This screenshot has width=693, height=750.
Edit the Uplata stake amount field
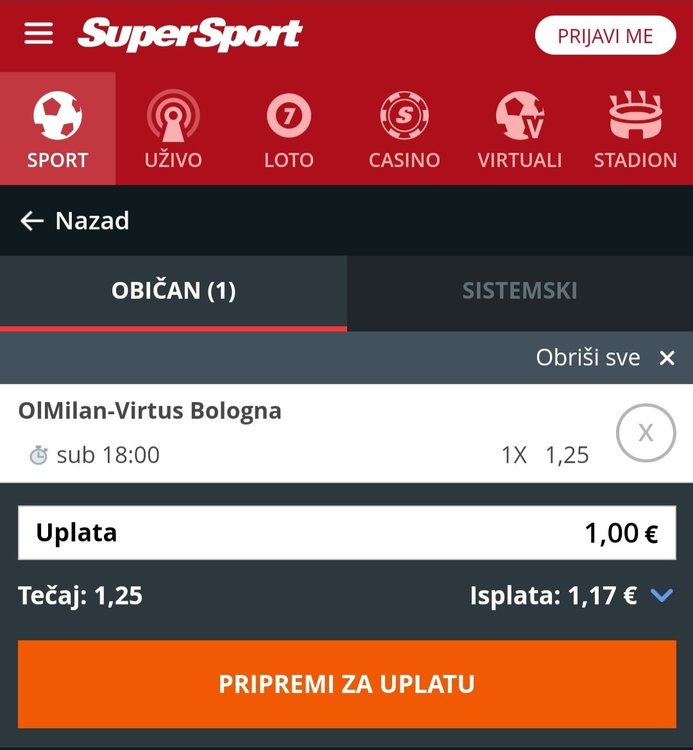[x=346, y=533]
